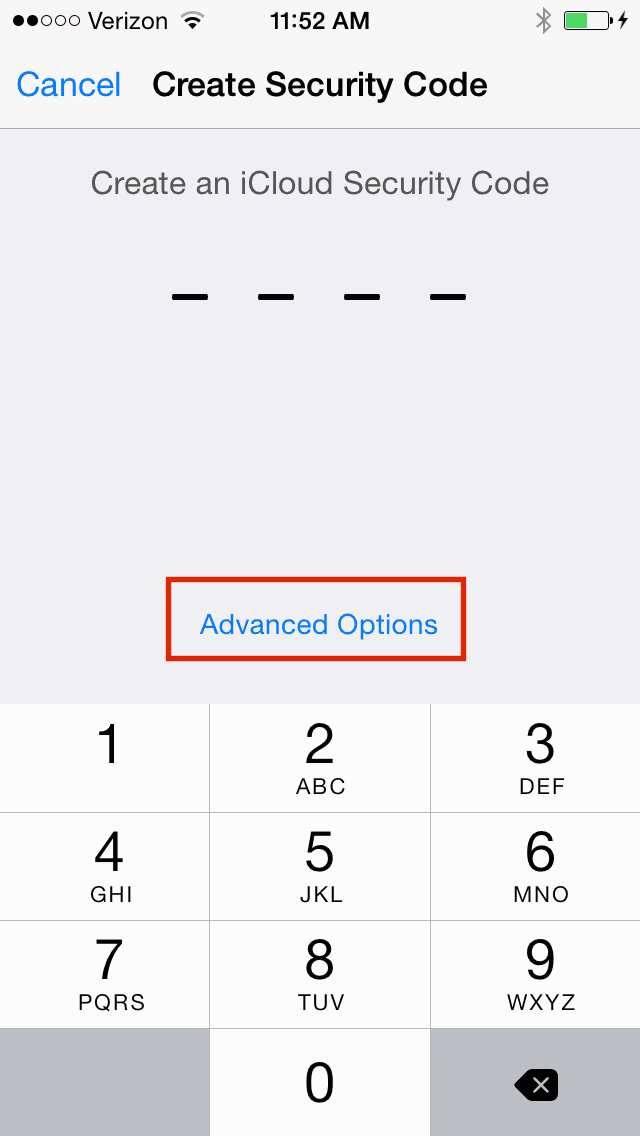
Task: Enter digit 6 MNO
Action: tap(538, 866)
